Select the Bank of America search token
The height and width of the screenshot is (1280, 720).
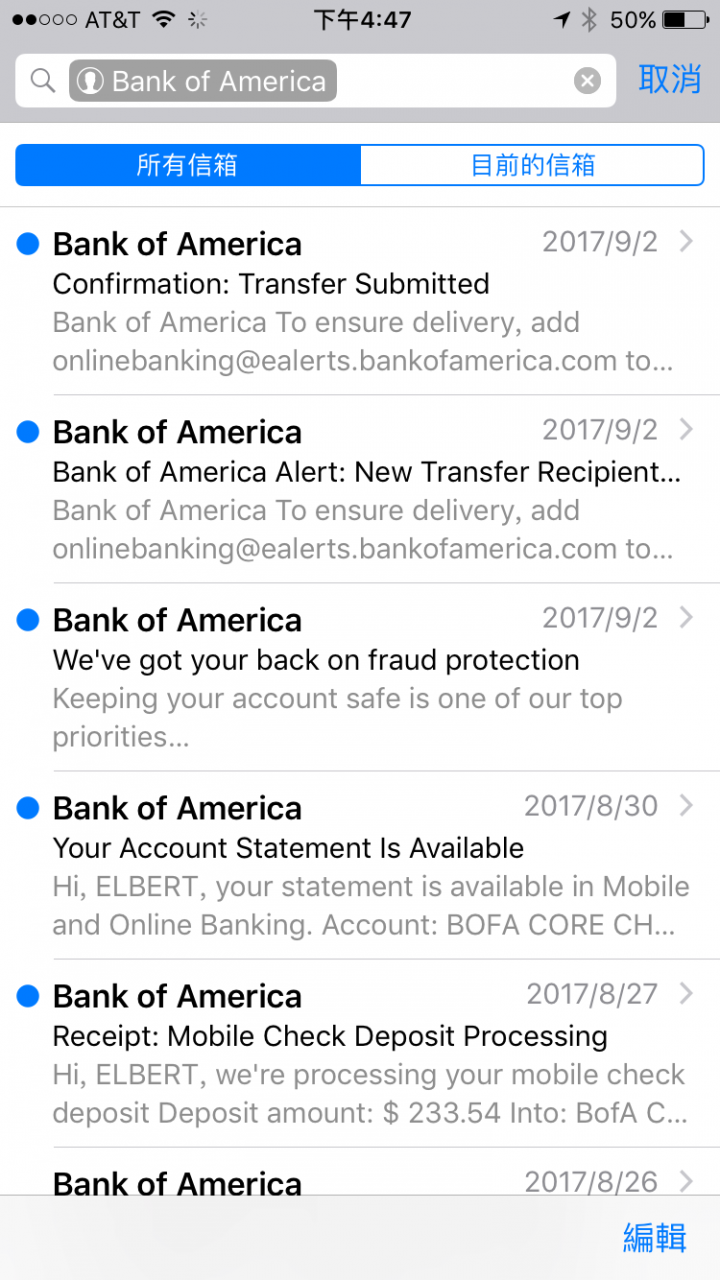click(203, 81)
